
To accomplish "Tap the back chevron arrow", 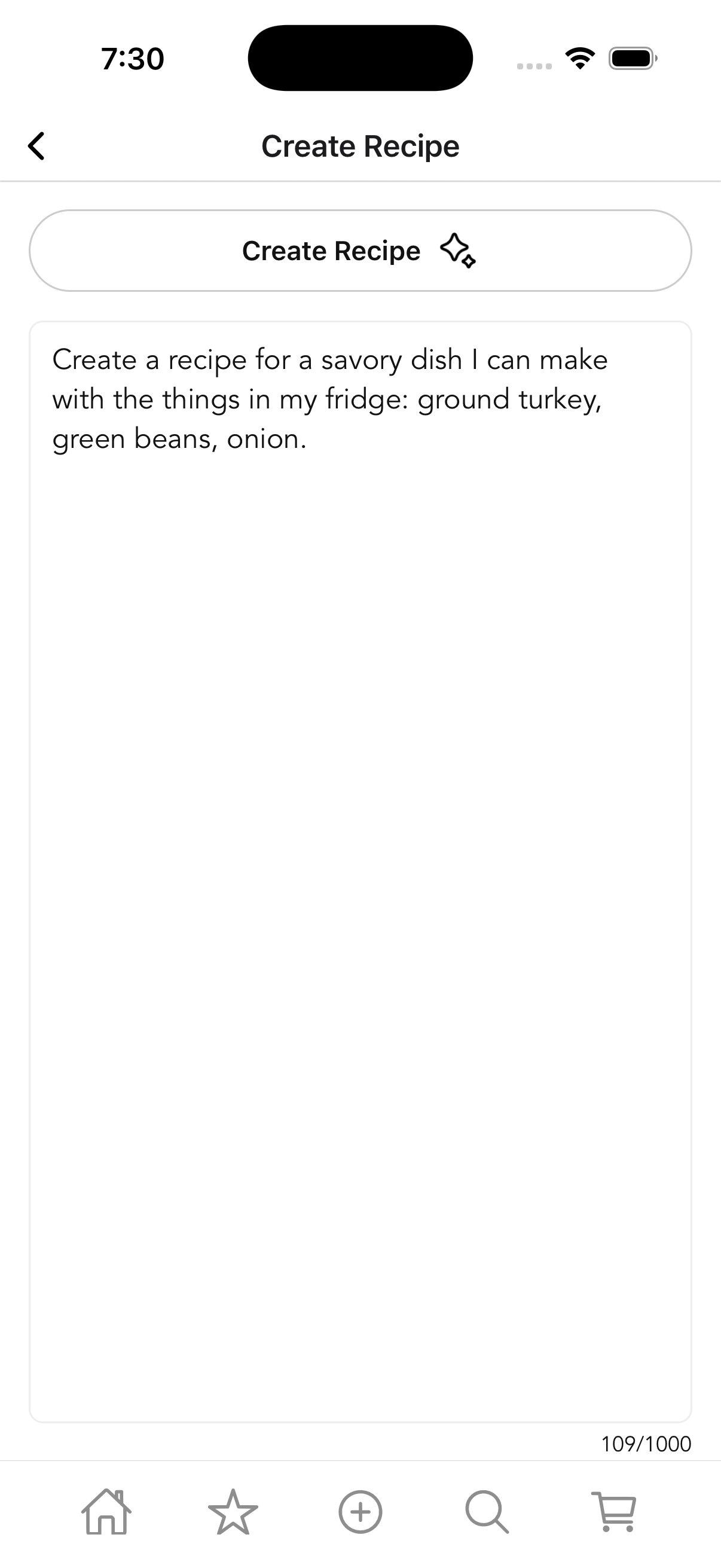I will click(36, 146).
